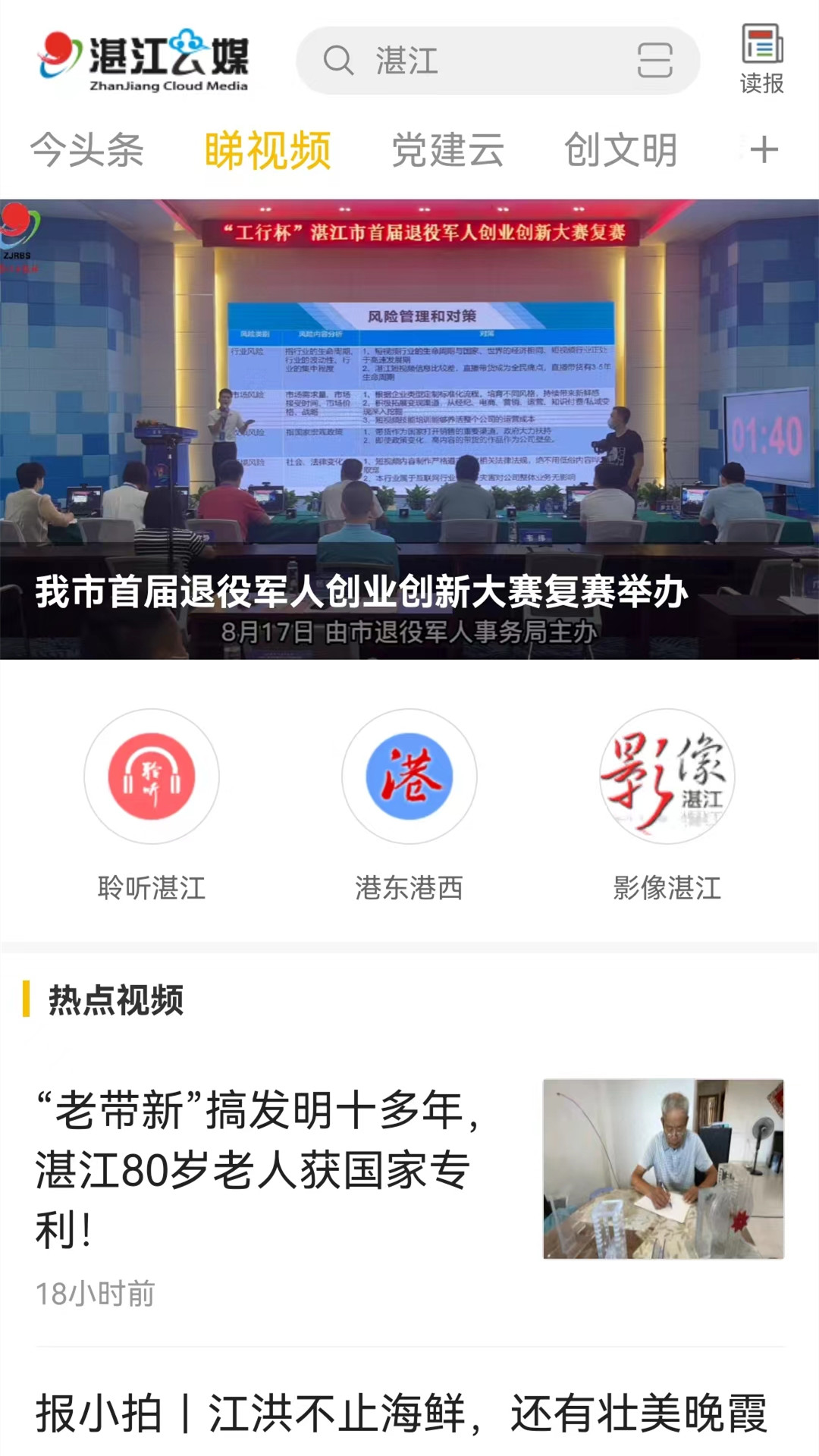Click the magnifier icon in the search bar
819x1456 pixels.
pos(339,62)
